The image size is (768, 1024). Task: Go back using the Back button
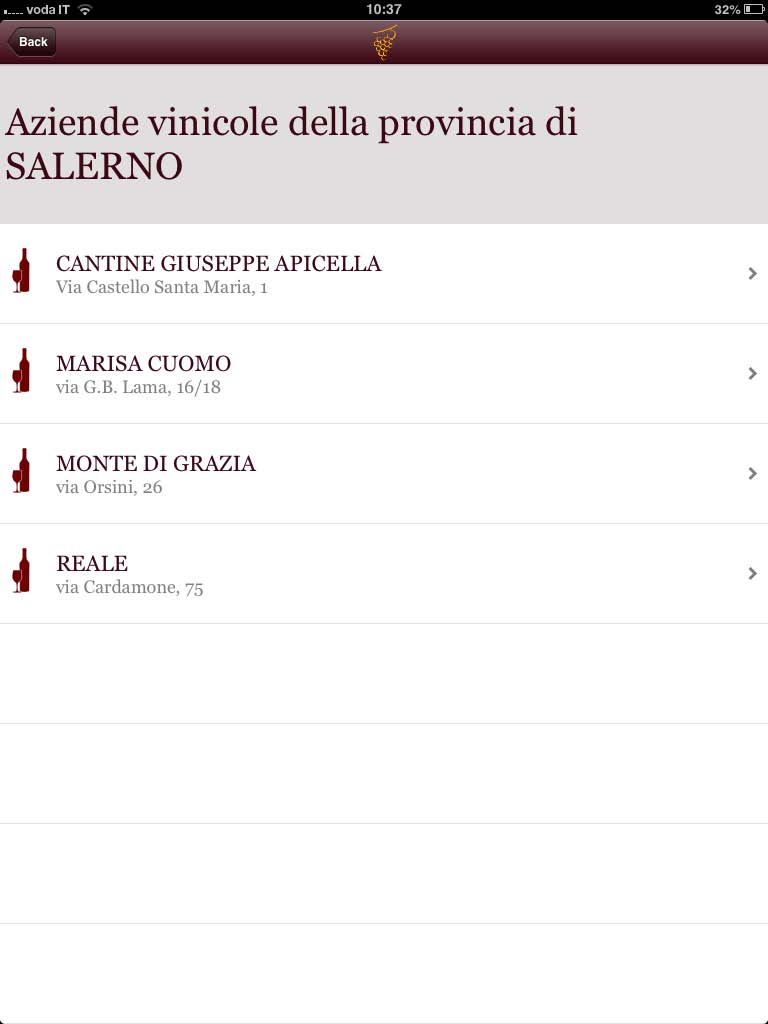[x=32, y=42]
